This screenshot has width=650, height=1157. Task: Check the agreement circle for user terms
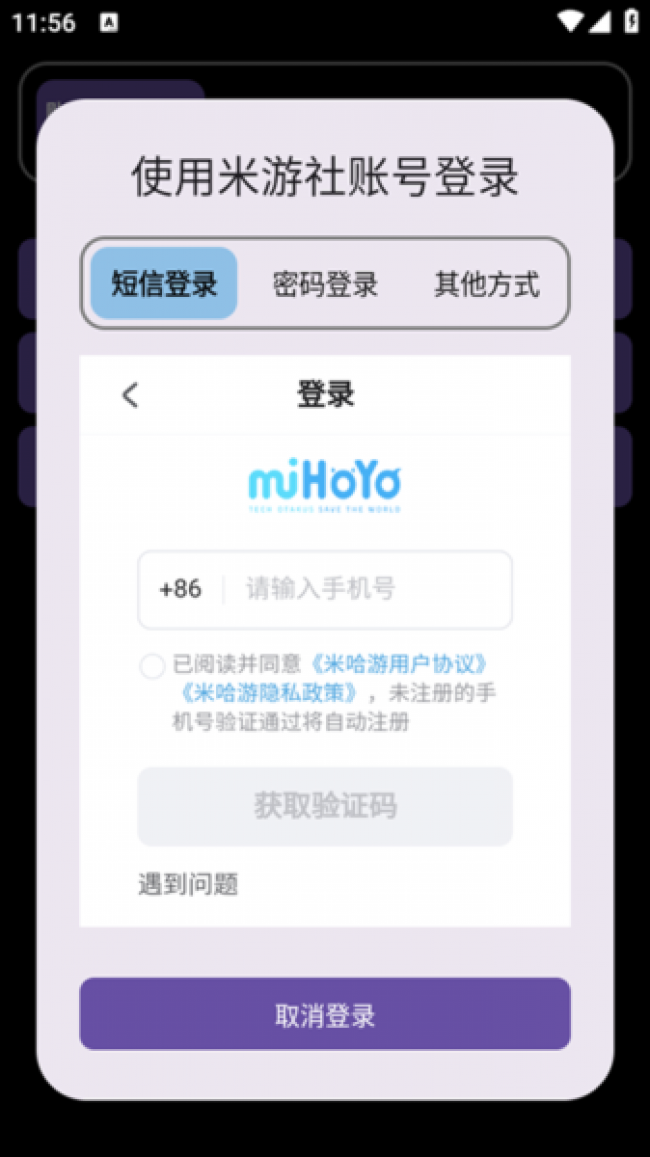point(152,666)
